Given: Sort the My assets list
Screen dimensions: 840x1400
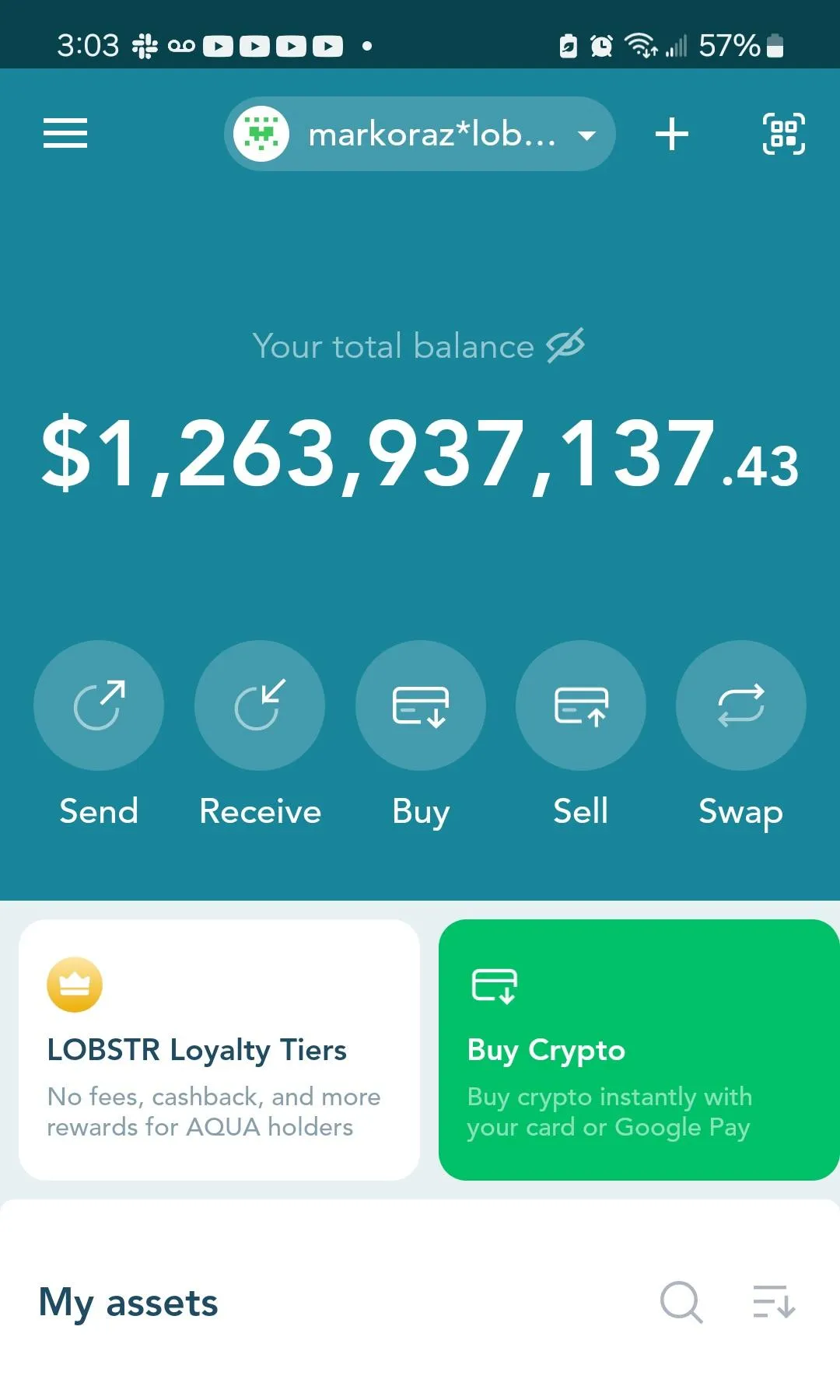Looking at the screenshot, I should (x=774, y=1302).
